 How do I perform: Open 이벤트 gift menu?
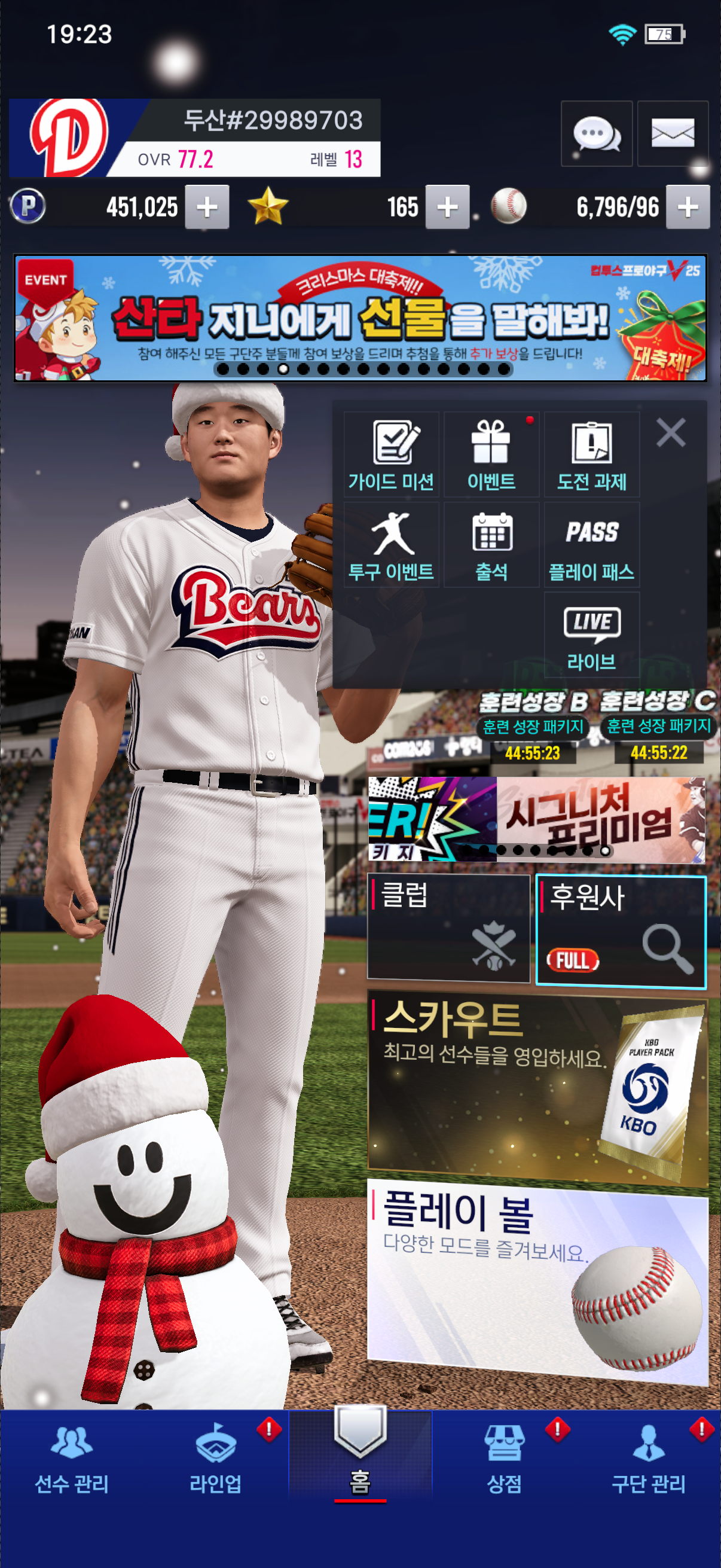point(491,454)
